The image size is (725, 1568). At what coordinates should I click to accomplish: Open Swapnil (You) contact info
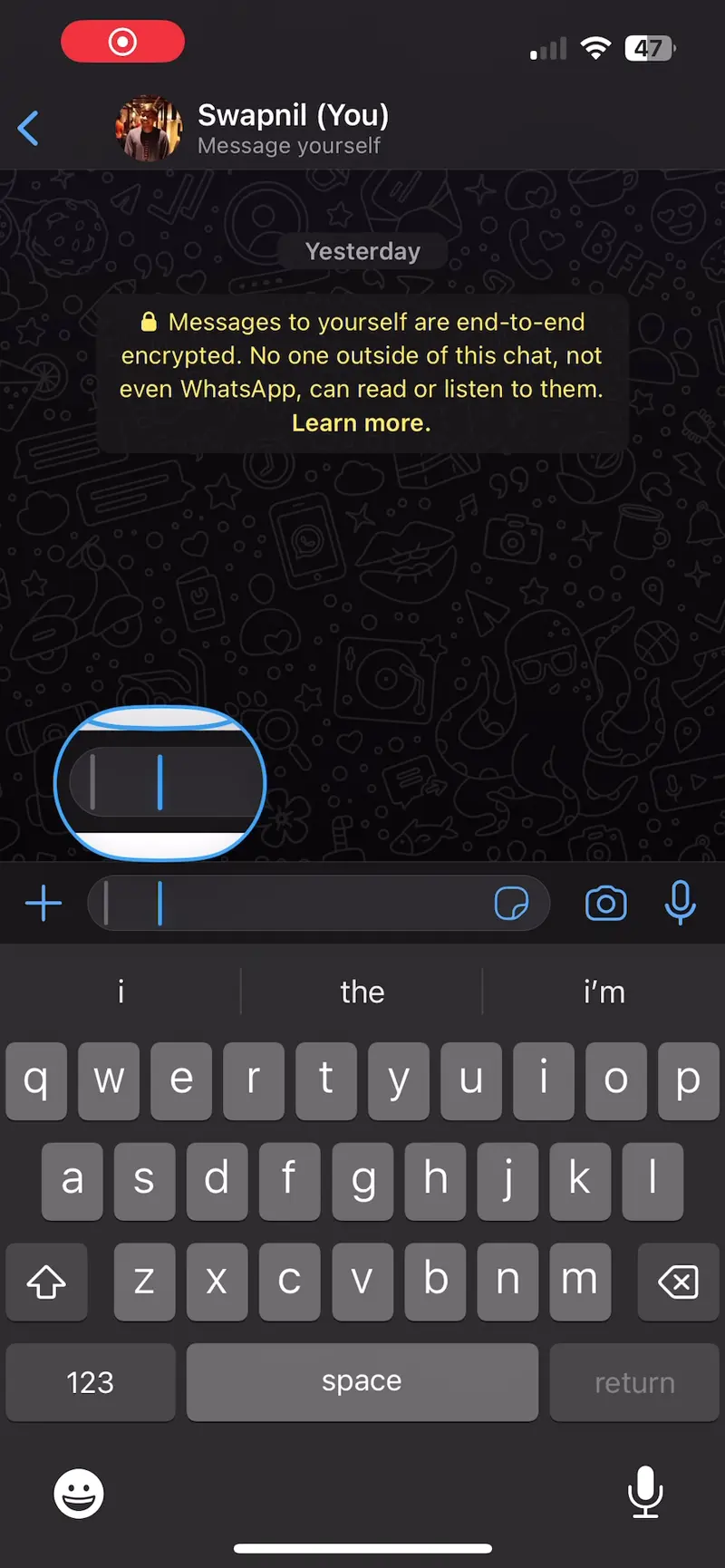292,128
